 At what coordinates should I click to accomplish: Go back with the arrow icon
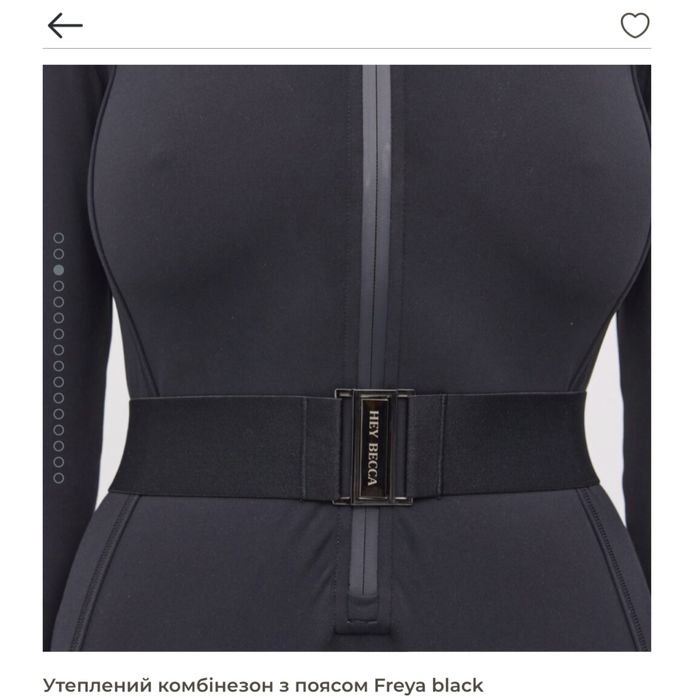(x=65, y=25)
